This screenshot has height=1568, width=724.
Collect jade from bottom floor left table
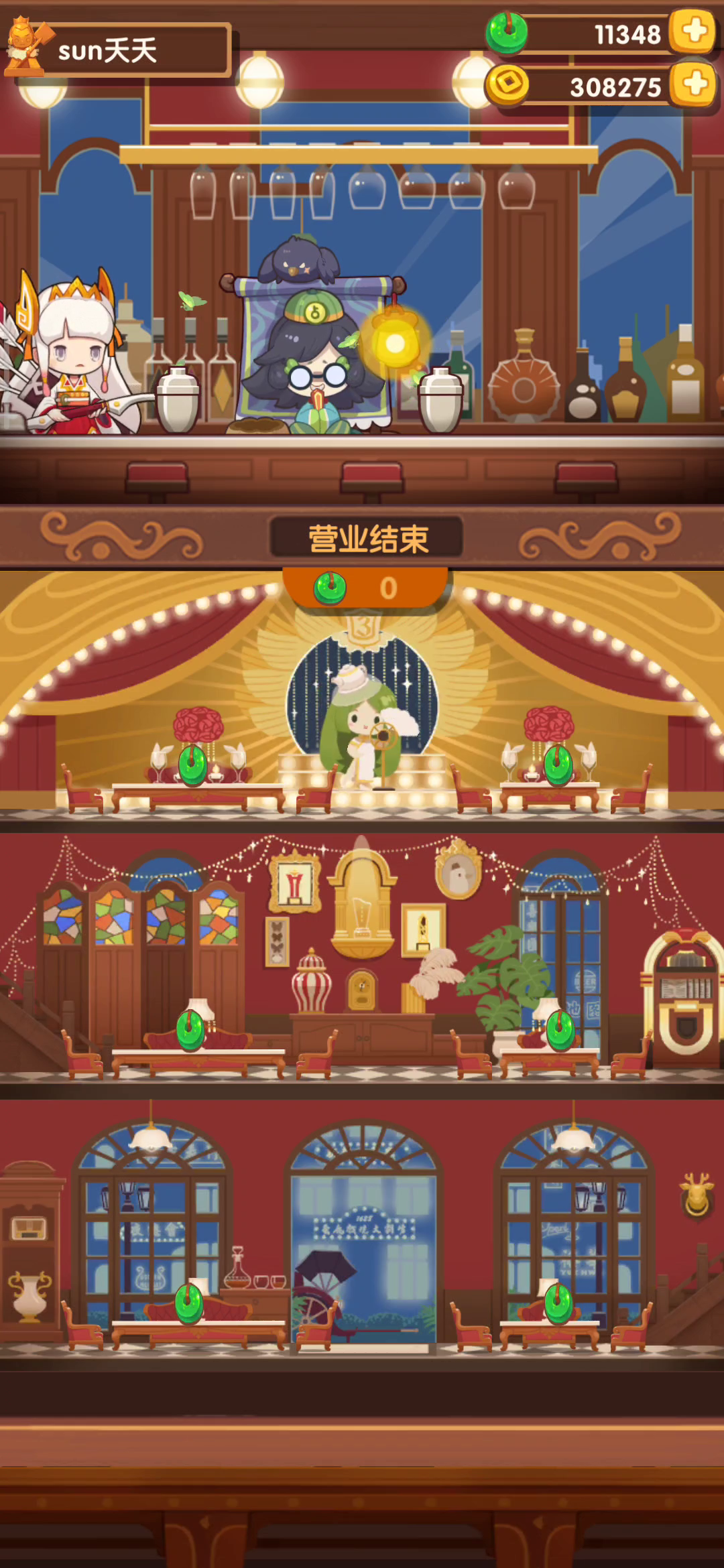(190, 1305)
